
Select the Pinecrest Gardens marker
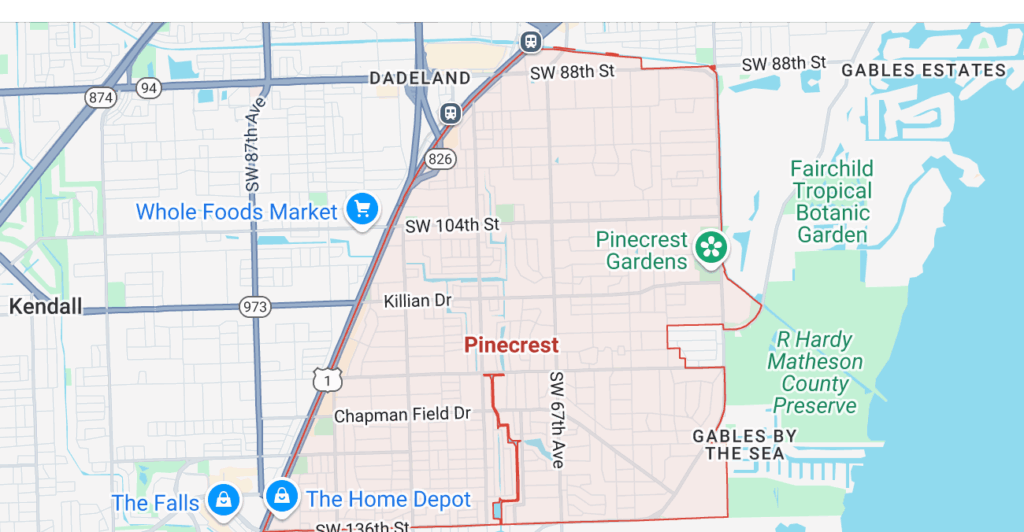(x=711, y=248)
